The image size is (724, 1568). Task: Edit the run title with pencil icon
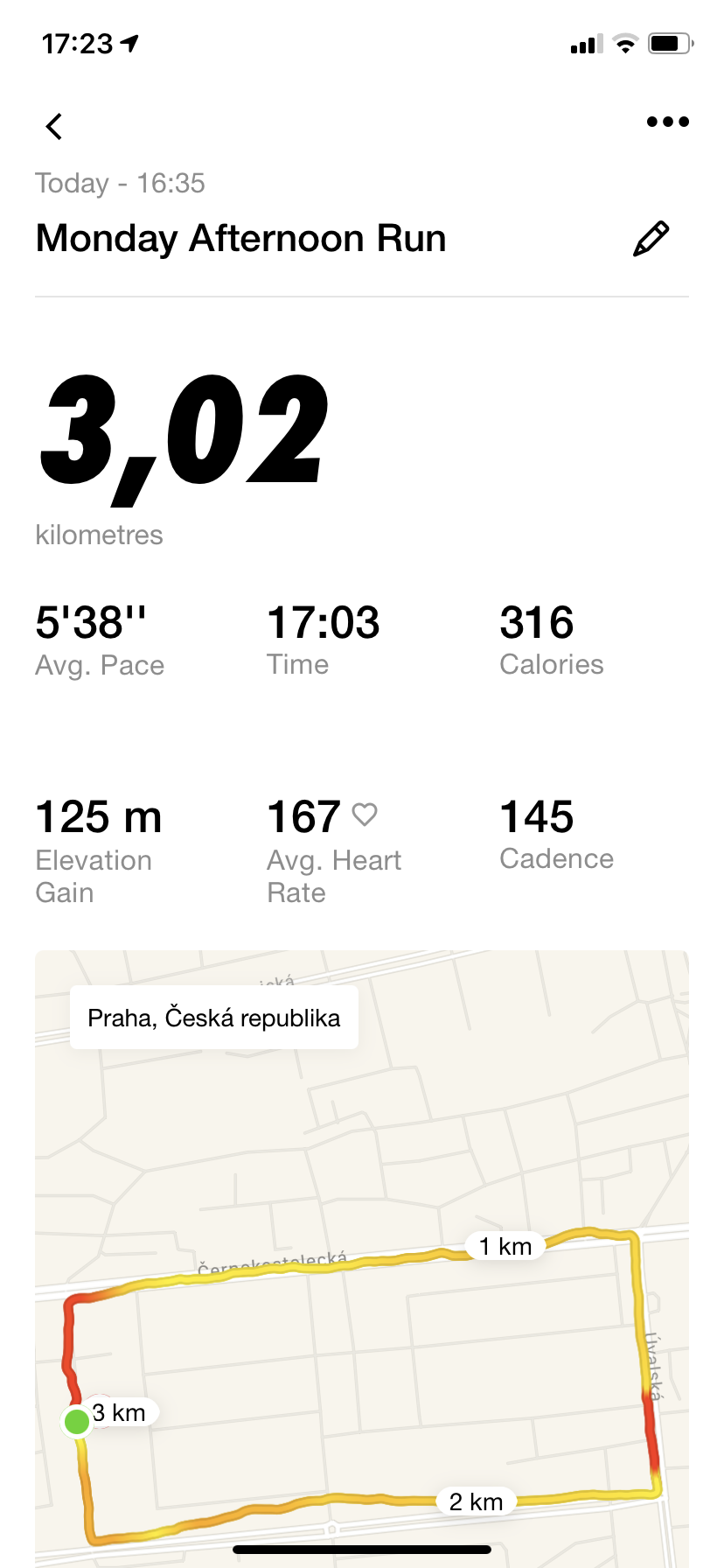[x=651, y=239]
